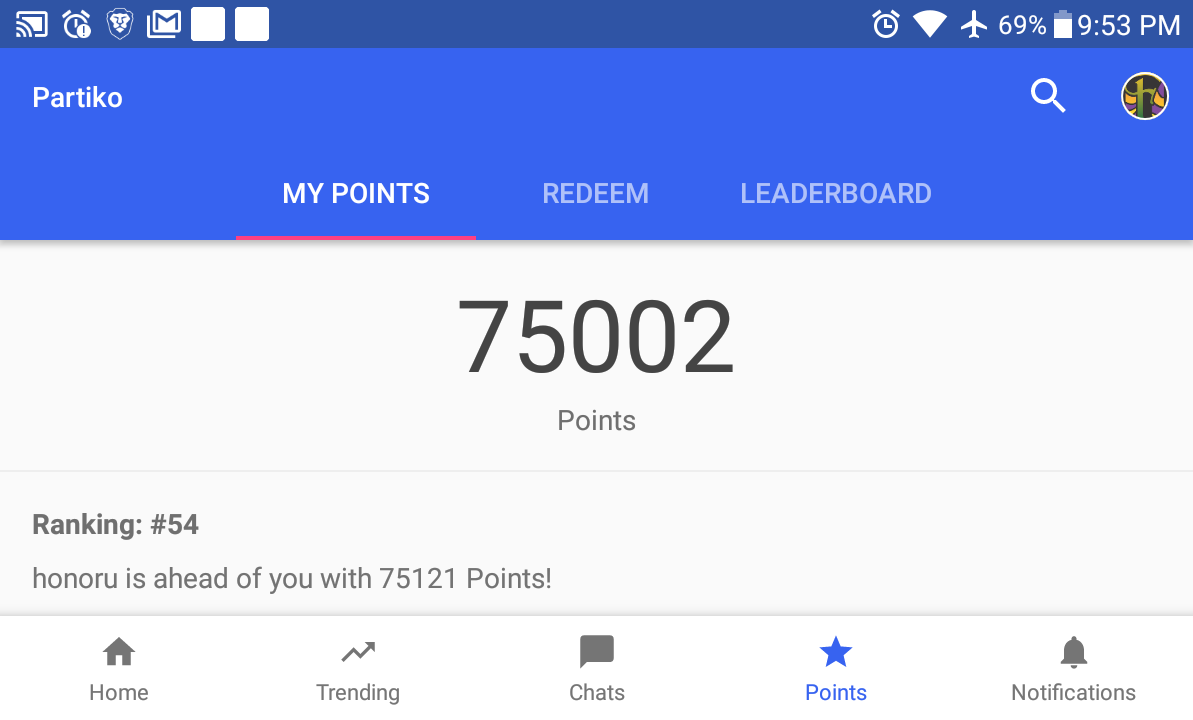The image size is (1193, 720).
Task: Tap the Points item in bottom navigation
Action: 835,669
